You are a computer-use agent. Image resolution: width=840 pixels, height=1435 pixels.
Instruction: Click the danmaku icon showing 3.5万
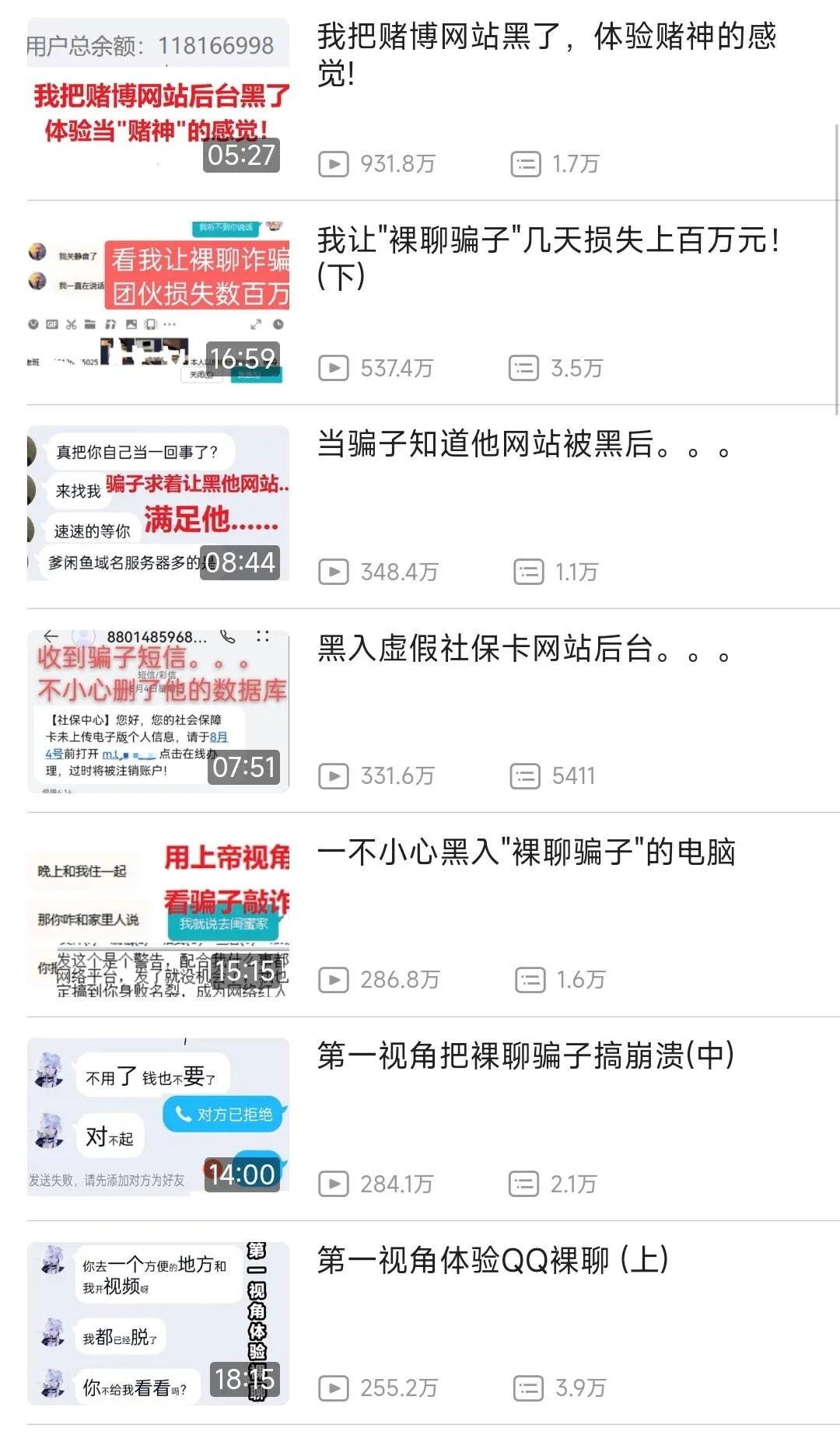pyautogui.click(x=530, y=367)
